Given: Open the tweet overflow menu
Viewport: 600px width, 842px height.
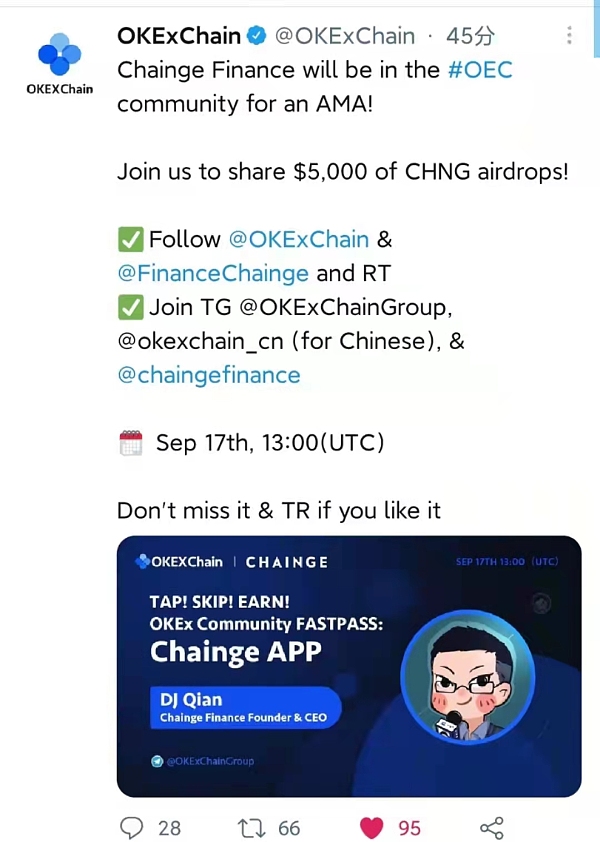Looking at the screenshot, I should coord(570,36).
